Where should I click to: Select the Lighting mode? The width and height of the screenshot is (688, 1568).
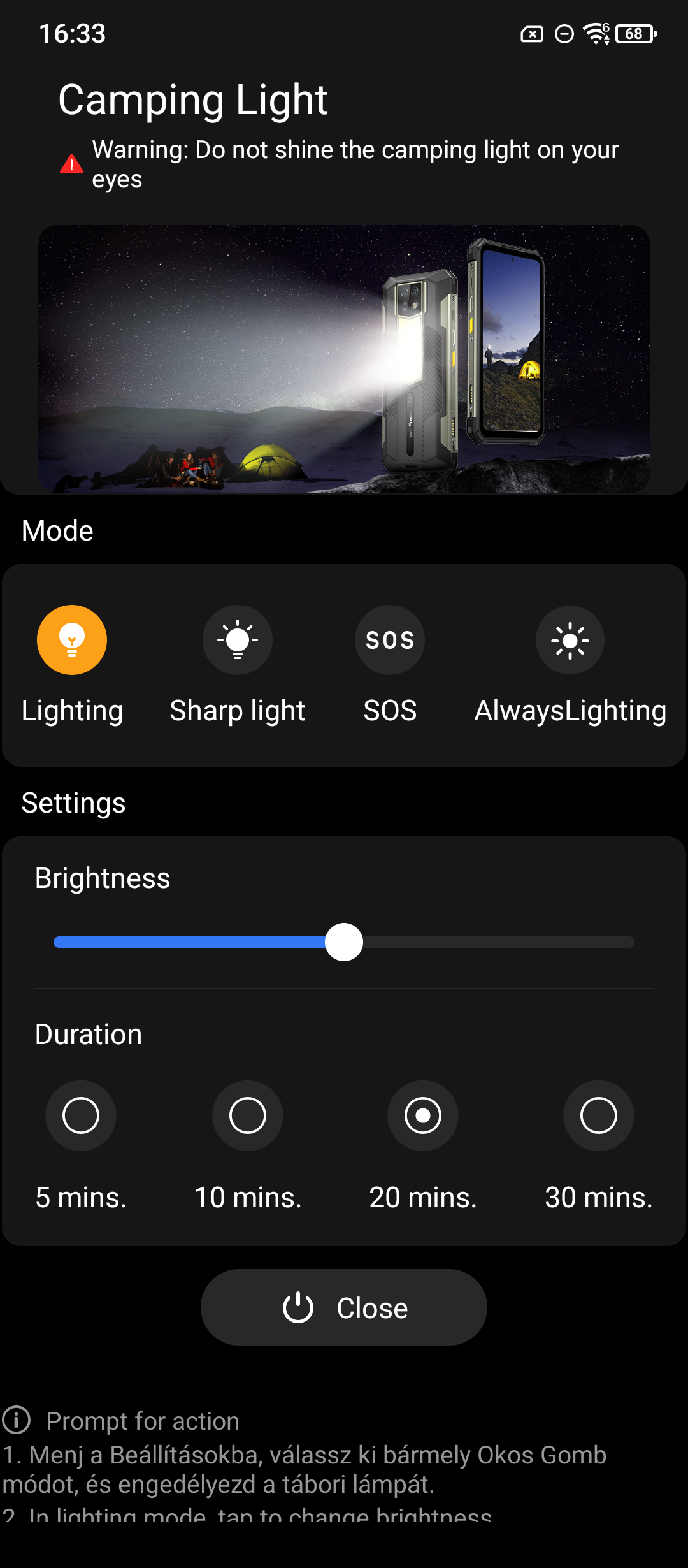click(72, 640)
